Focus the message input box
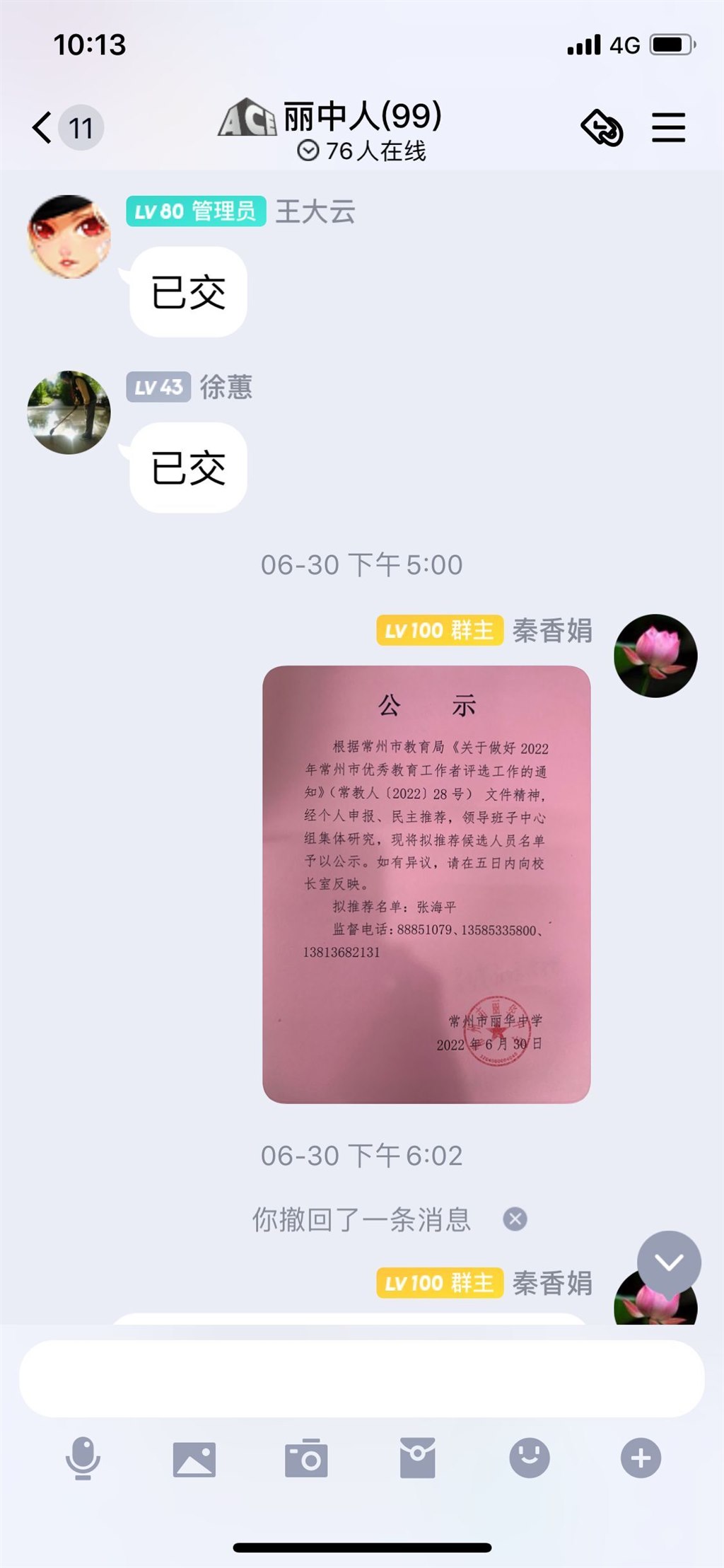Viewport: 724px width, 1568px height. pyautogui.click(x=362, y=1378)
